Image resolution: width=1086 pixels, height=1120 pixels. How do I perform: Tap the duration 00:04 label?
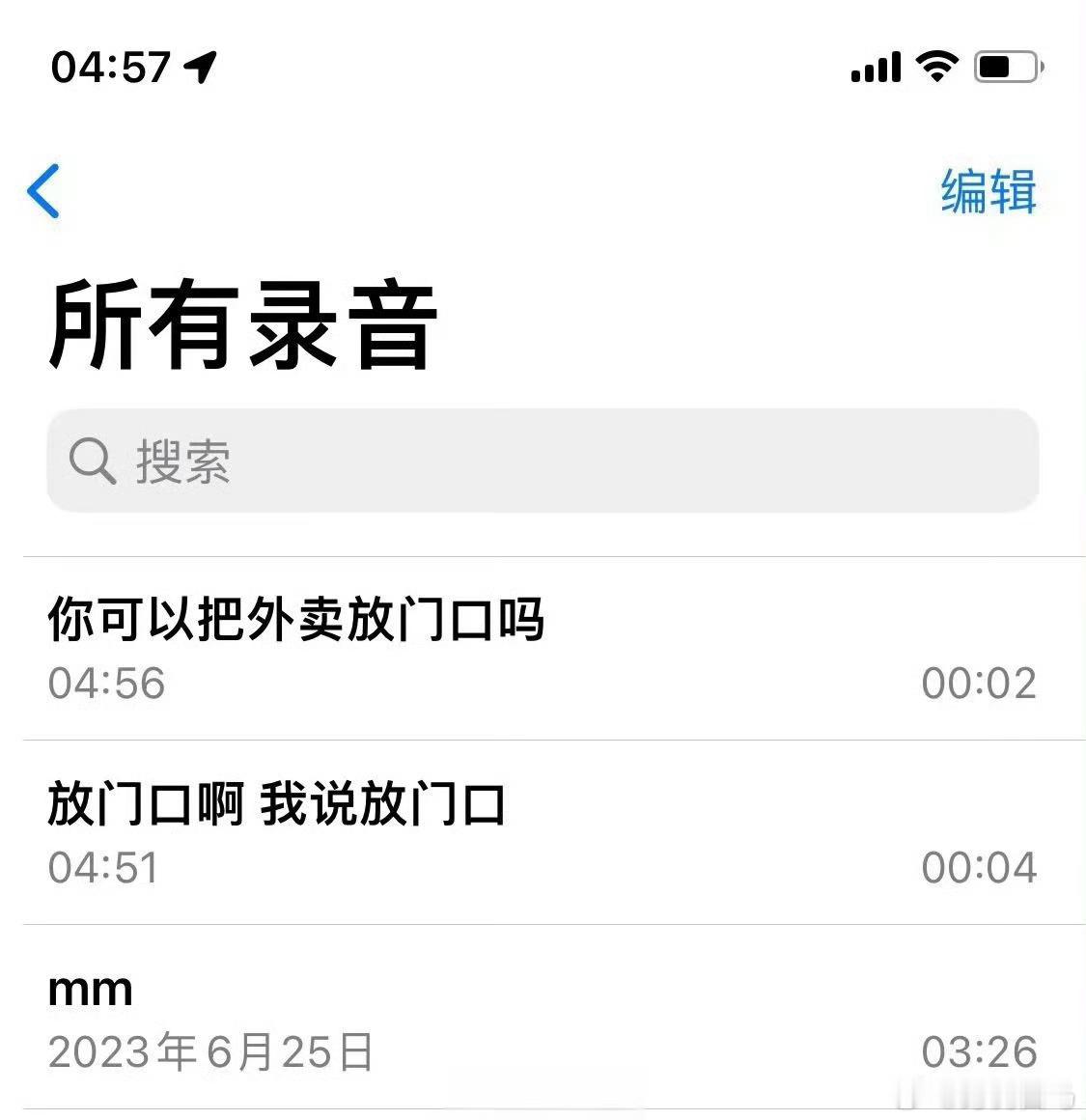pos(979,868)
